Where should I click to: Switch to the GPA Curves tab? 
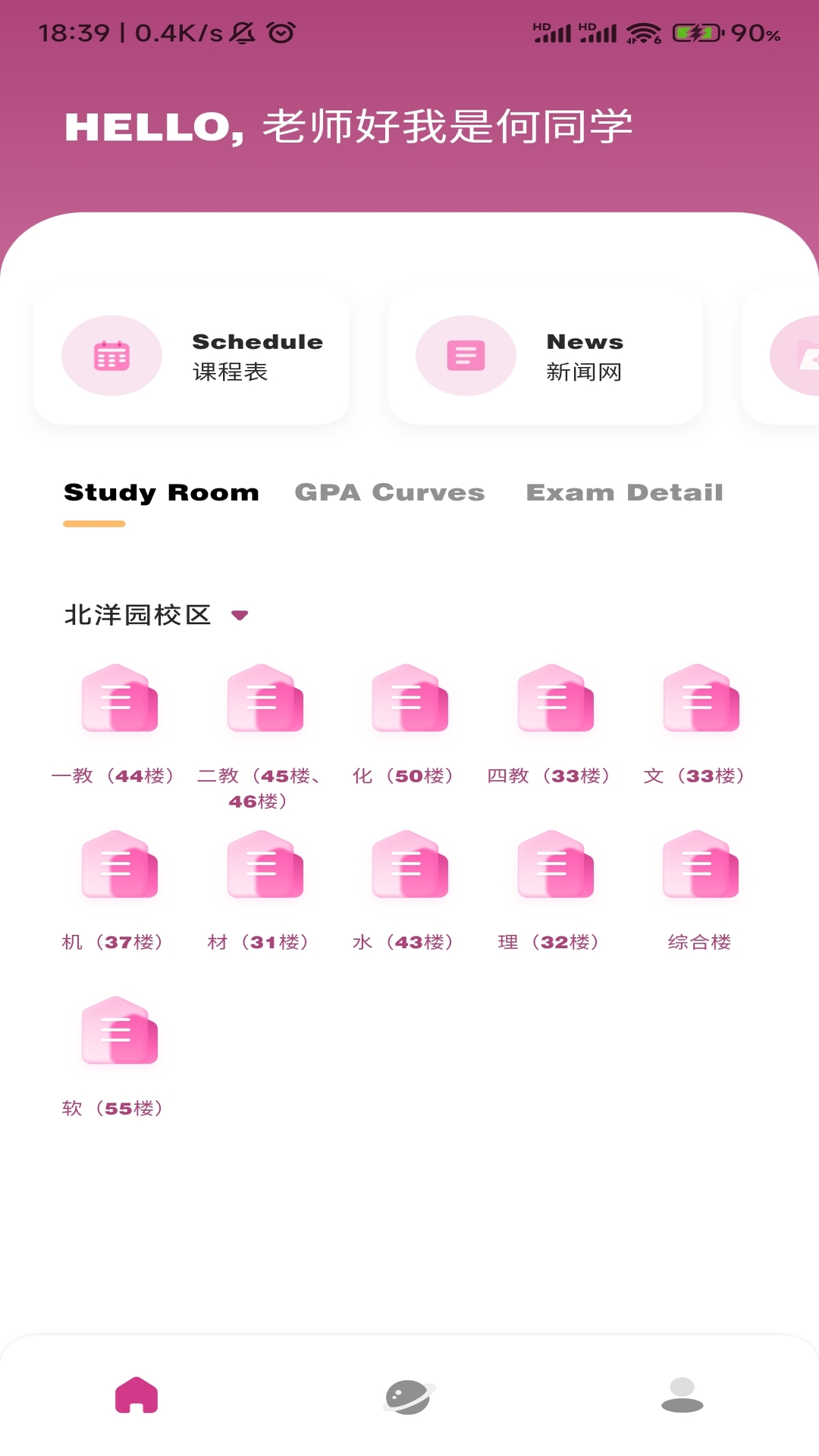pos(390,492)
